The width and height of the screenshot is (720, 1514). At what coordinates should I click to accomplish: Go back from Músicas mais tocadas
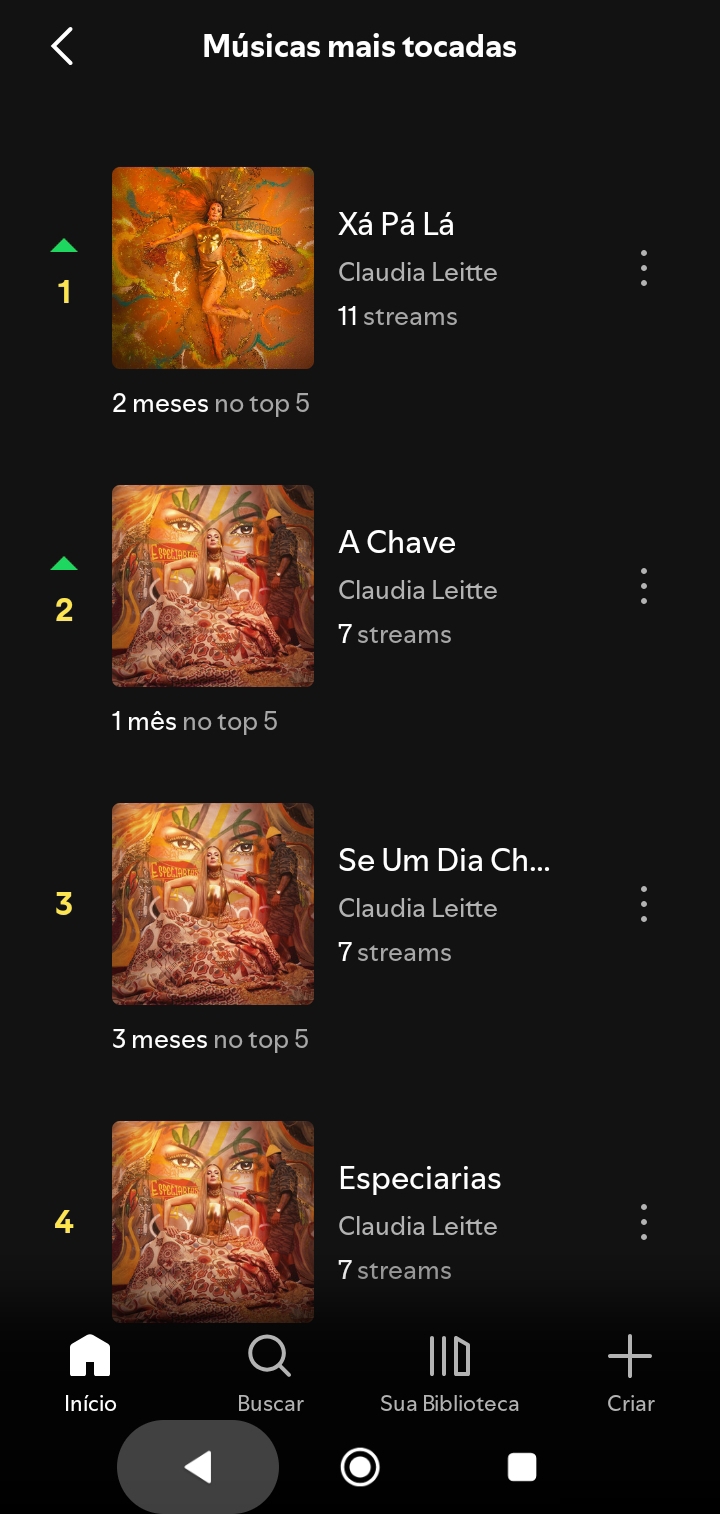click(x=62, y=47)
